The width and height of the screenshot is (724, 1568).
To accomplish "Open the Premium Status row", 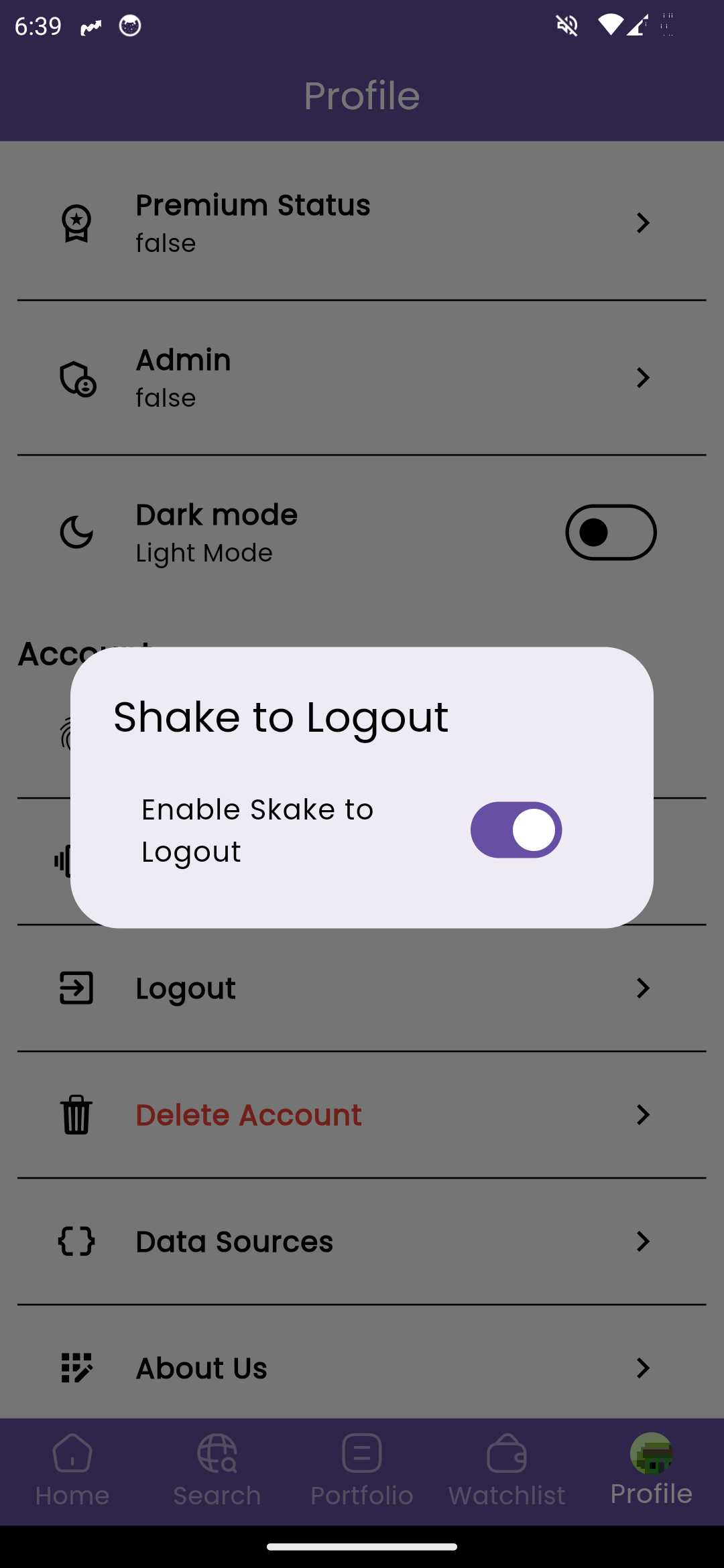I will tap(362, 222).
